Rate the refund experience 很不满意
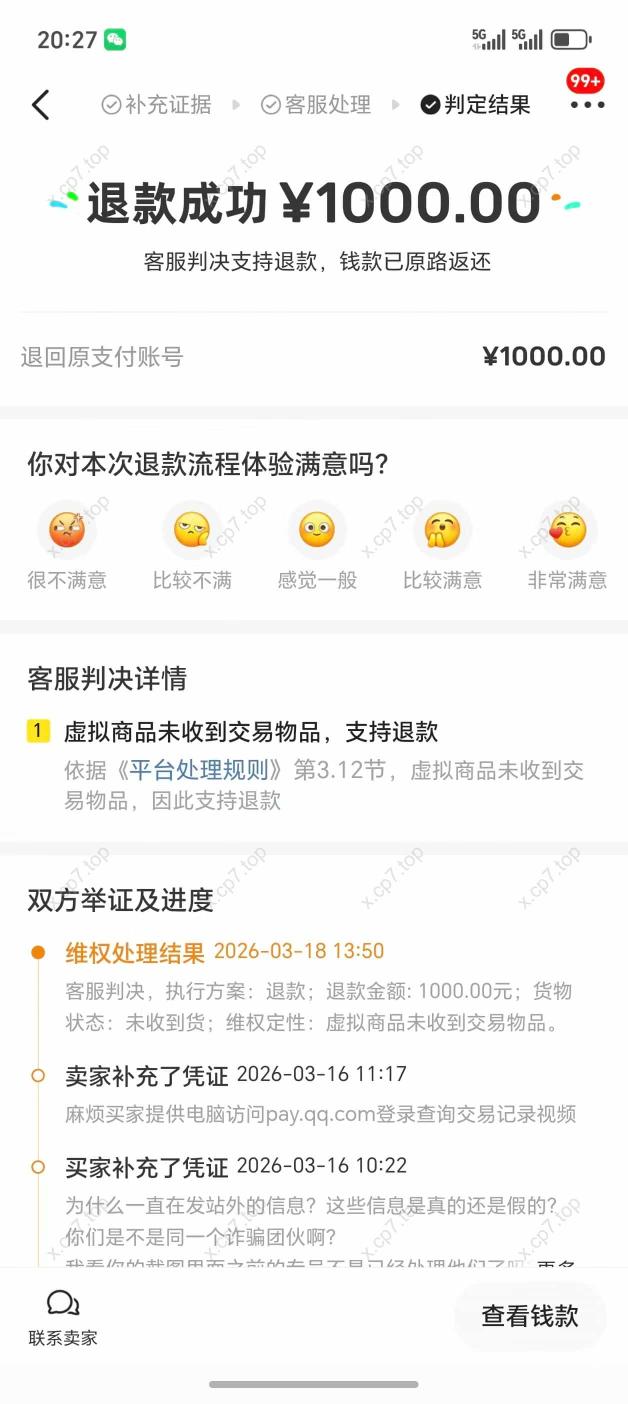Screen dimensions: 628x1404 point(67,530)
